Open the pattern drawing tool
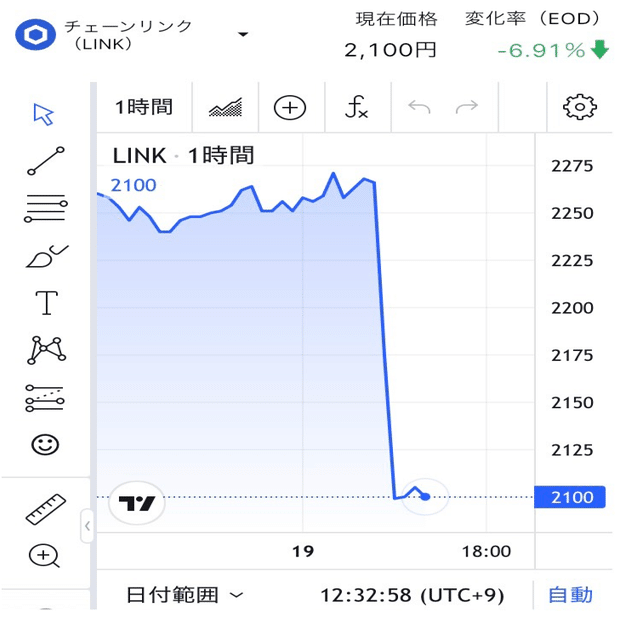 point(45,350)
